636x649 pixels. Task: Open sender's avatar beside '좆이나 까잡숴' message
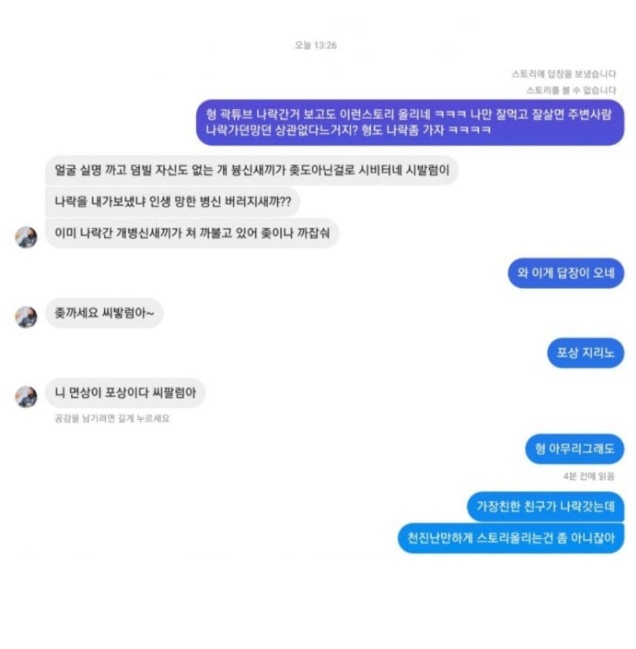26,237
